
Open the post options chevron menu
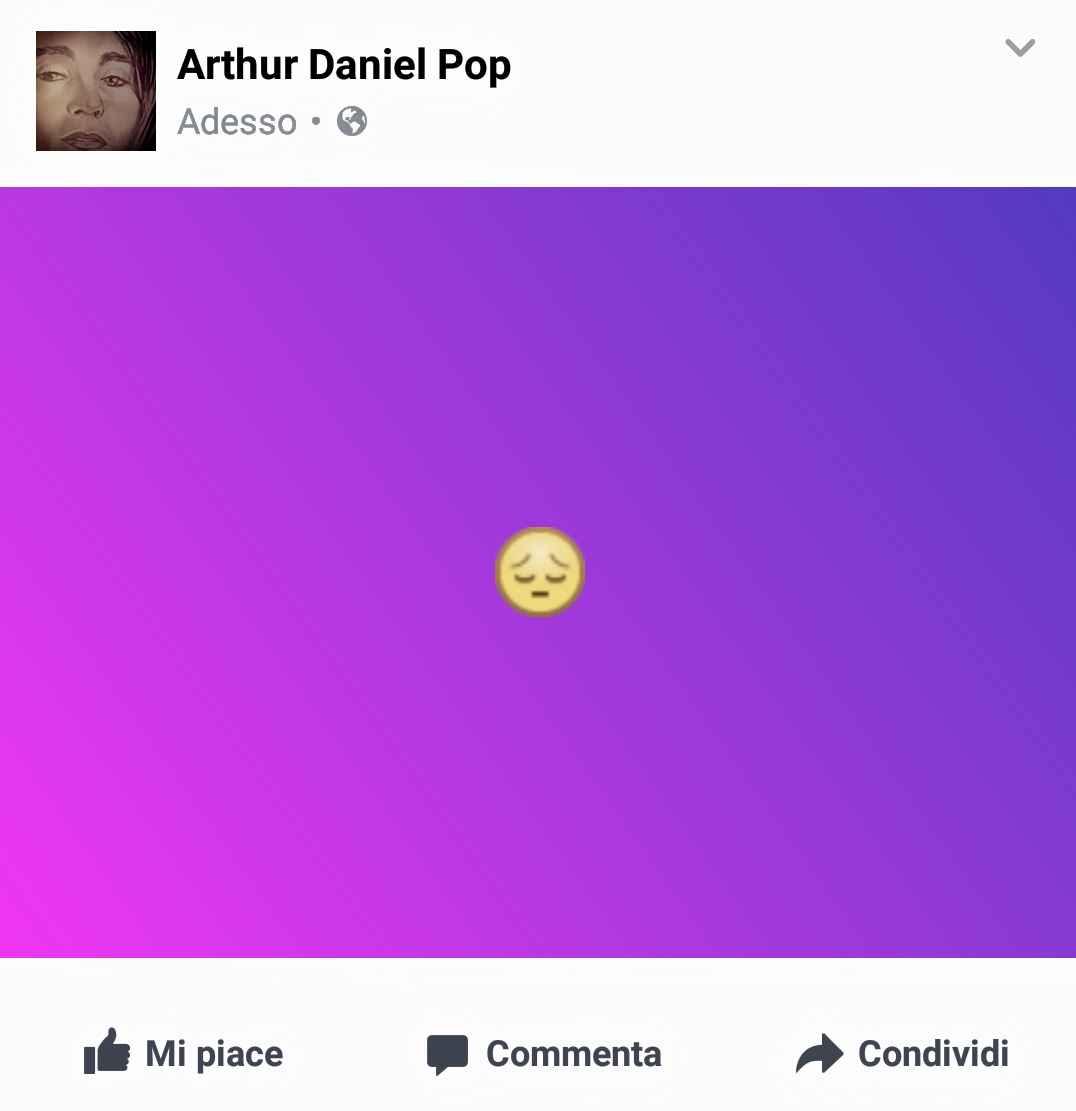tap(1019, 48)
